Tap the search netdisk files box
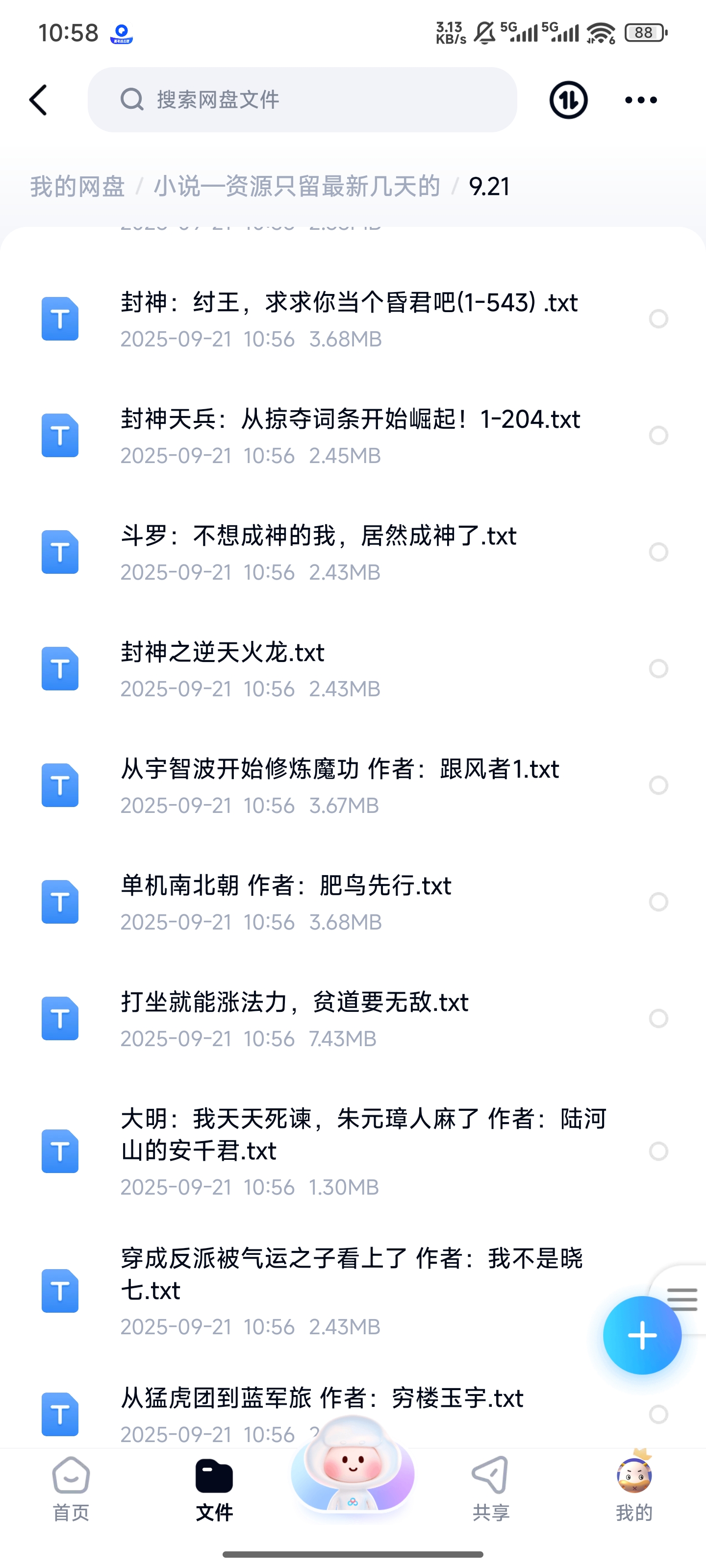 click(302, 100)
